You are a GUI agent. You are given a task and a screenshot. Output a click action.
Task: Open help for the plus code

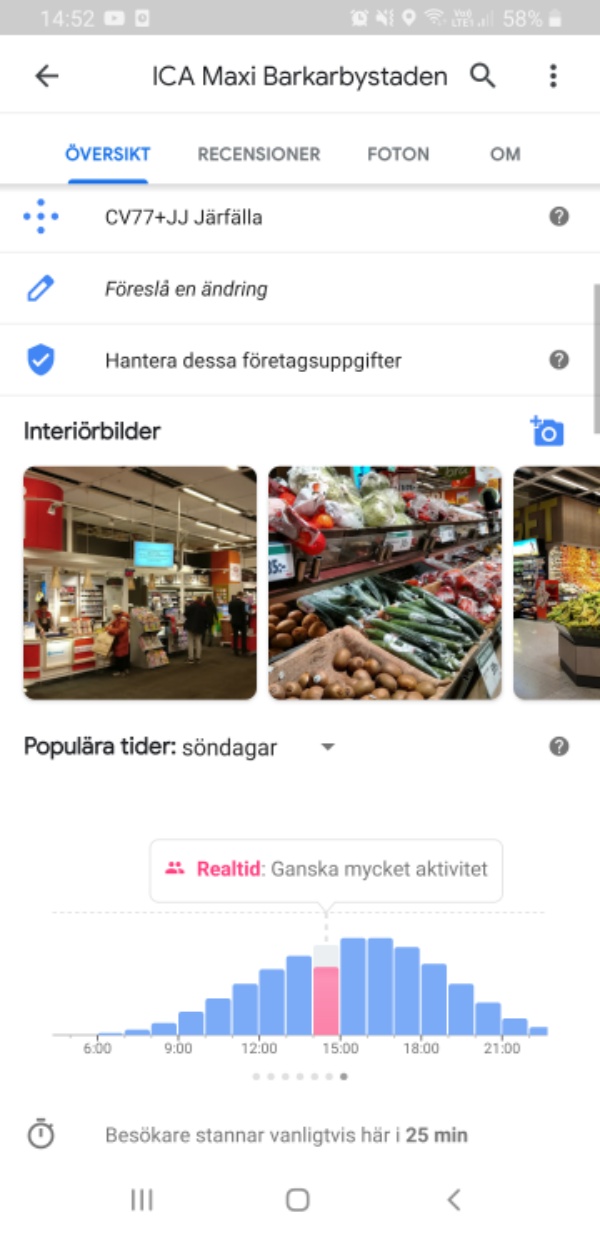coord(560,216)
